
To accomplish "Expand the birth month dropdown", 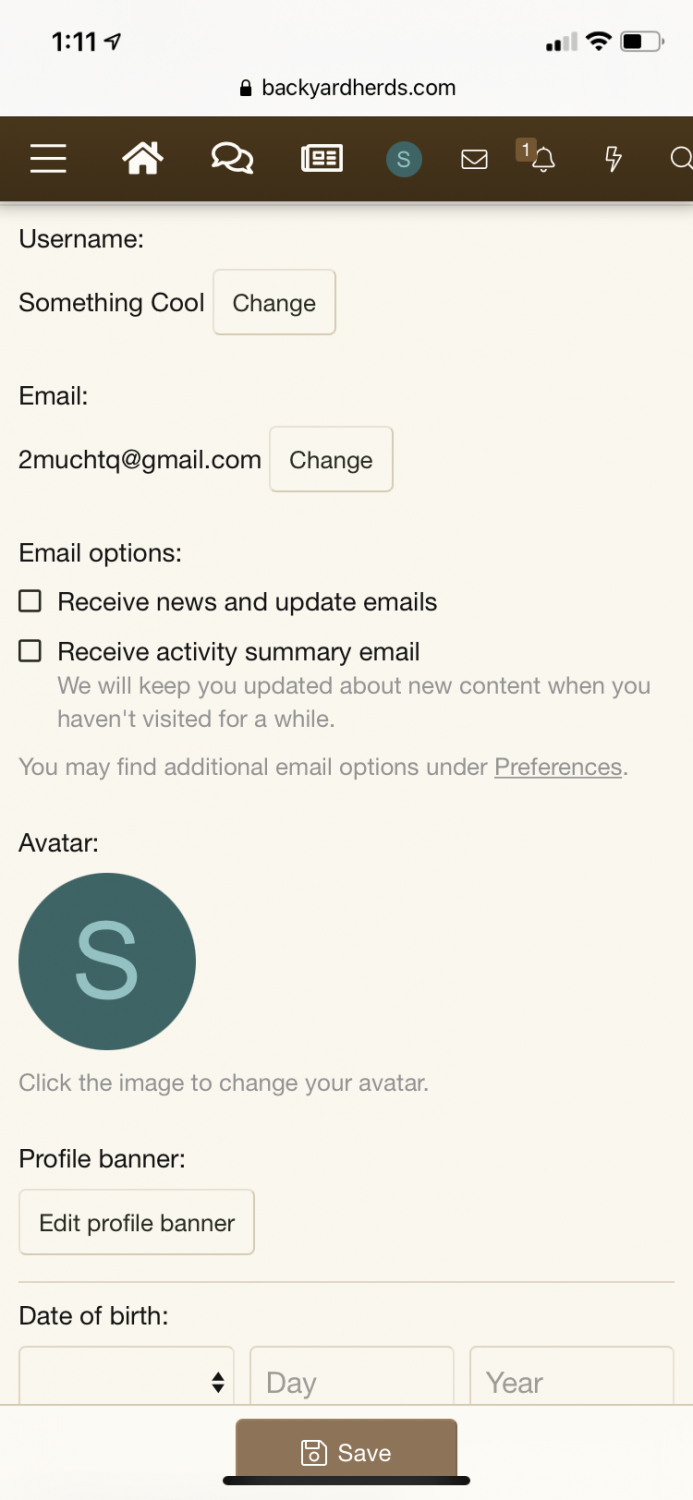I will 126,1381.
